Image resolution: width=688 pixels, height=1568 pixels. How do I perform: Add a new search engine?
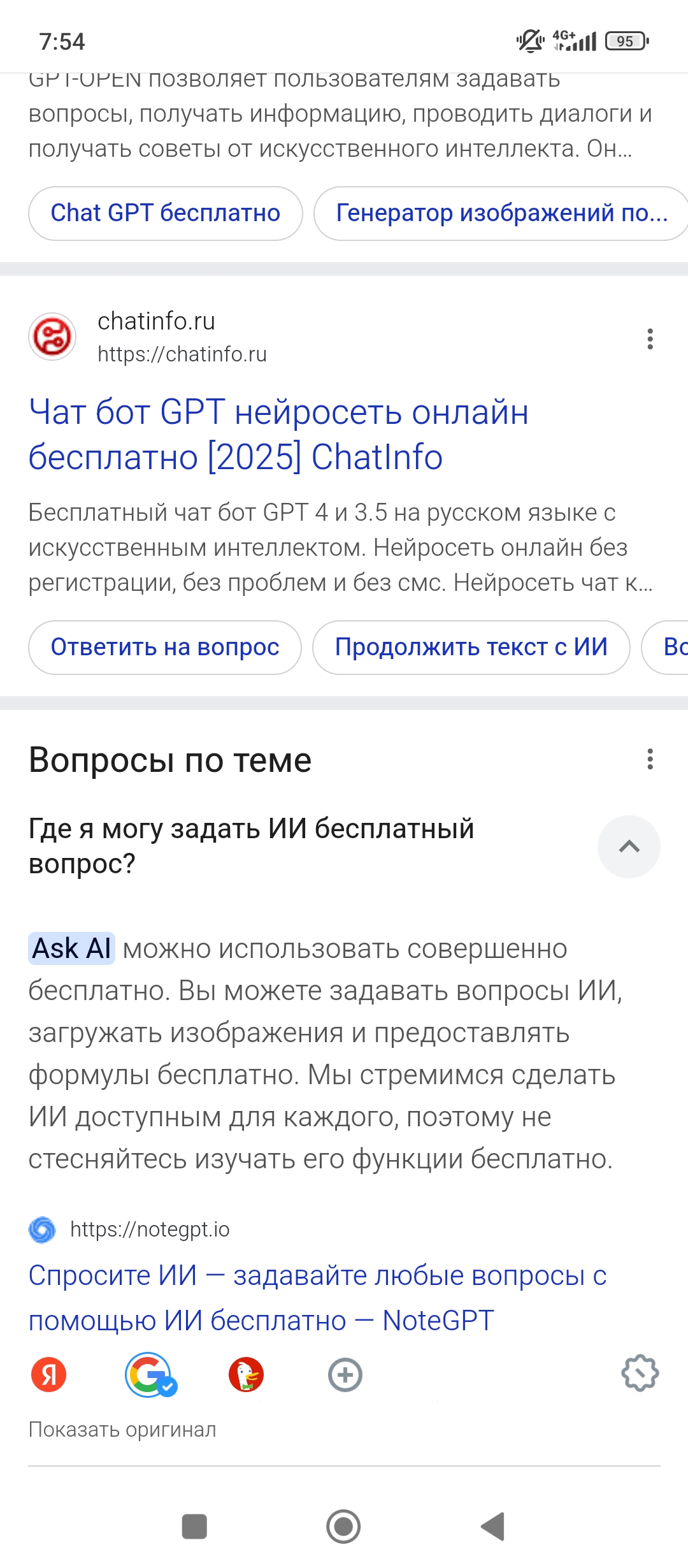pos(345,1375)
